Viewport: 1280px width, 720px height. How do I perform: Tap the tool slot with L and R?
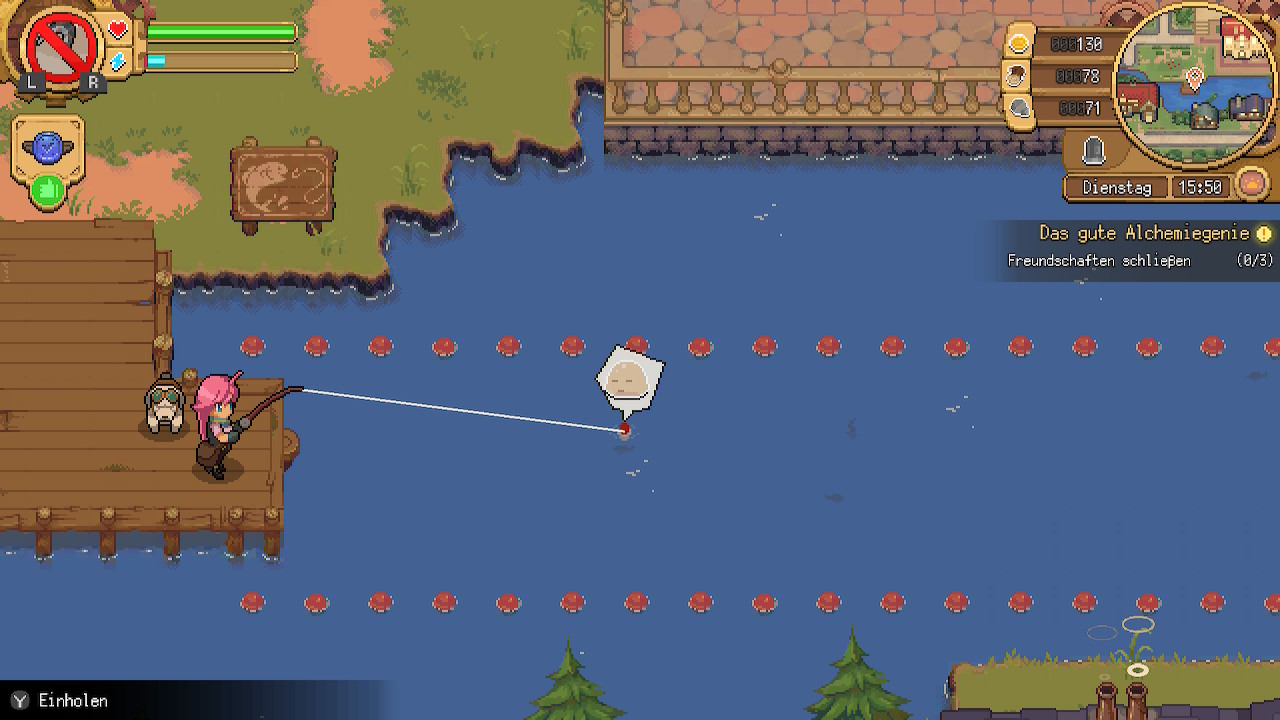point(62,48)
